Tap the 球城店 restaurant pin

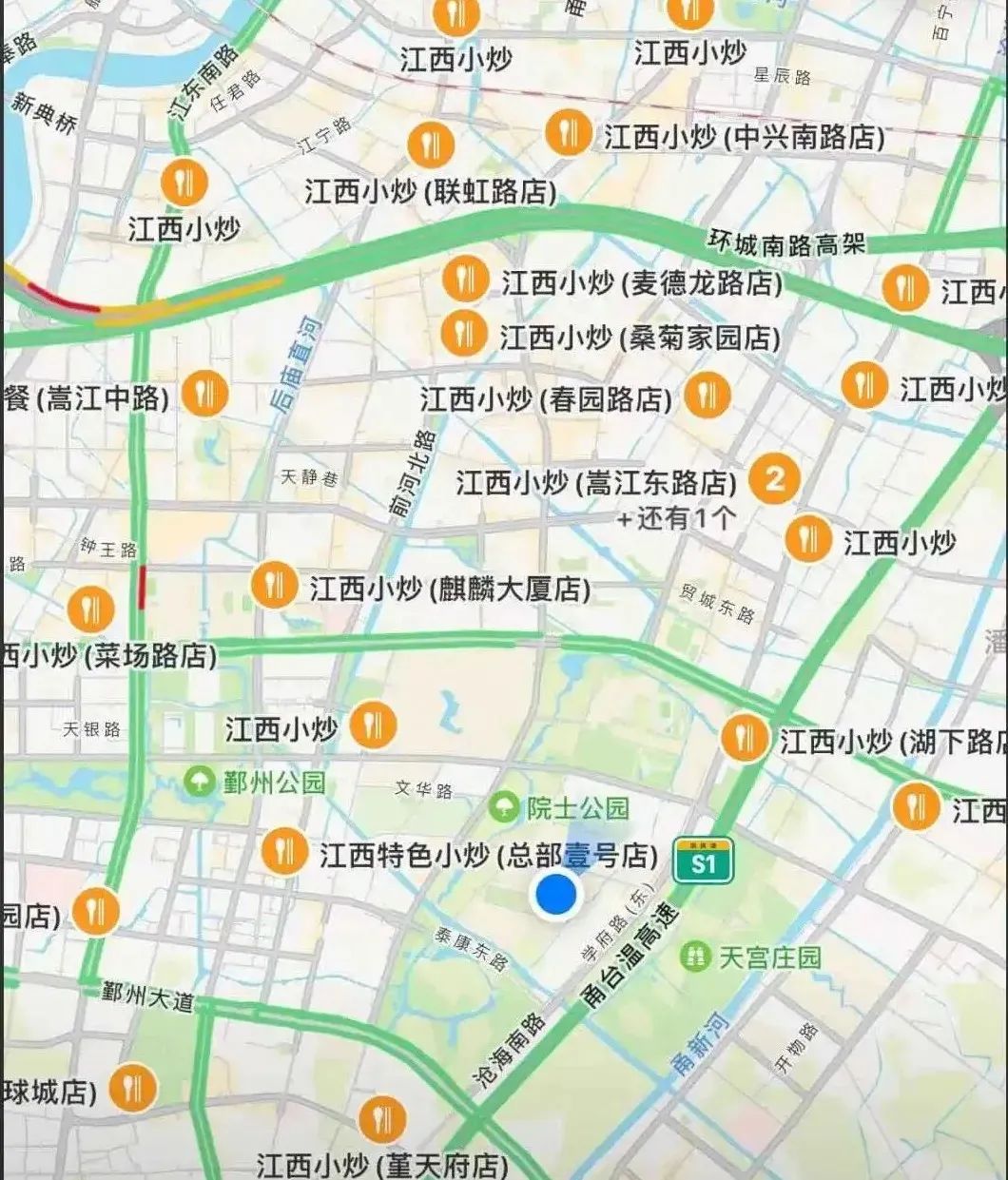click(132, 1088)
